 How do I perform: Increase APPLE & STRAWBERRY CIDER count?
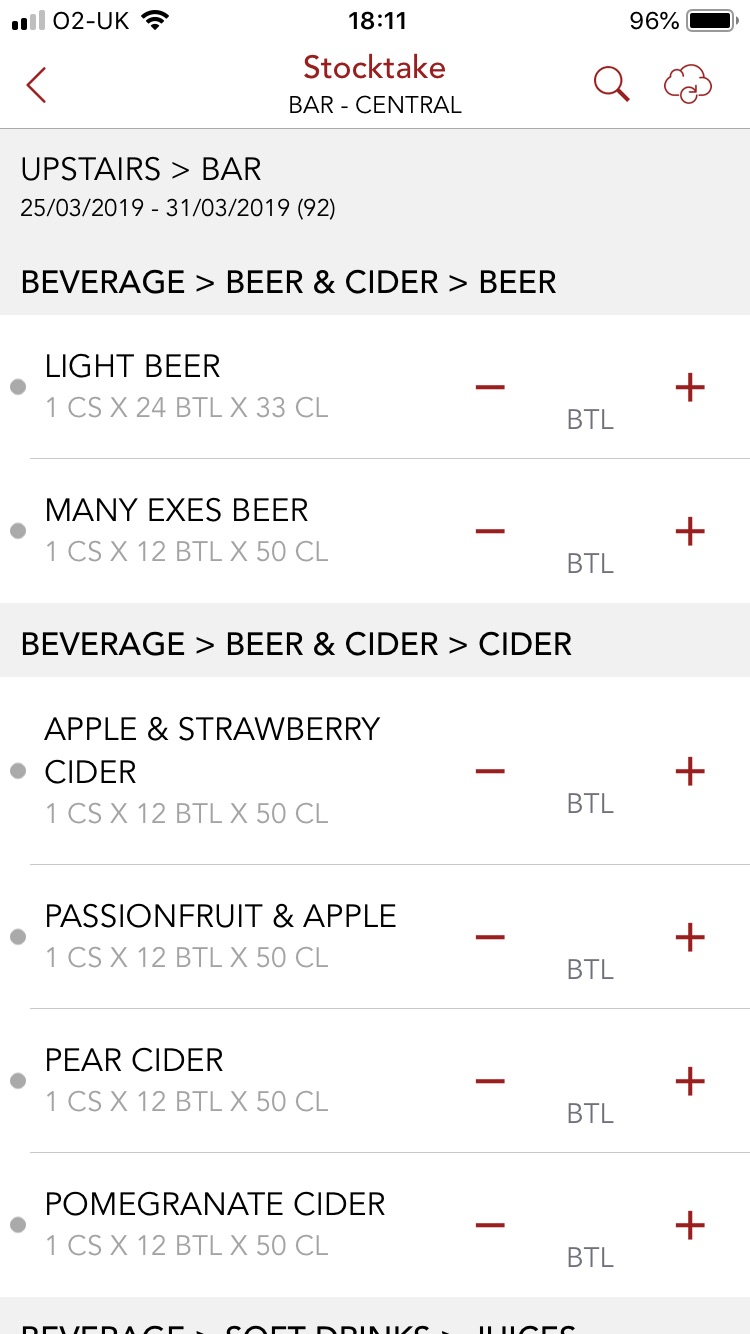tap(689, 770)
